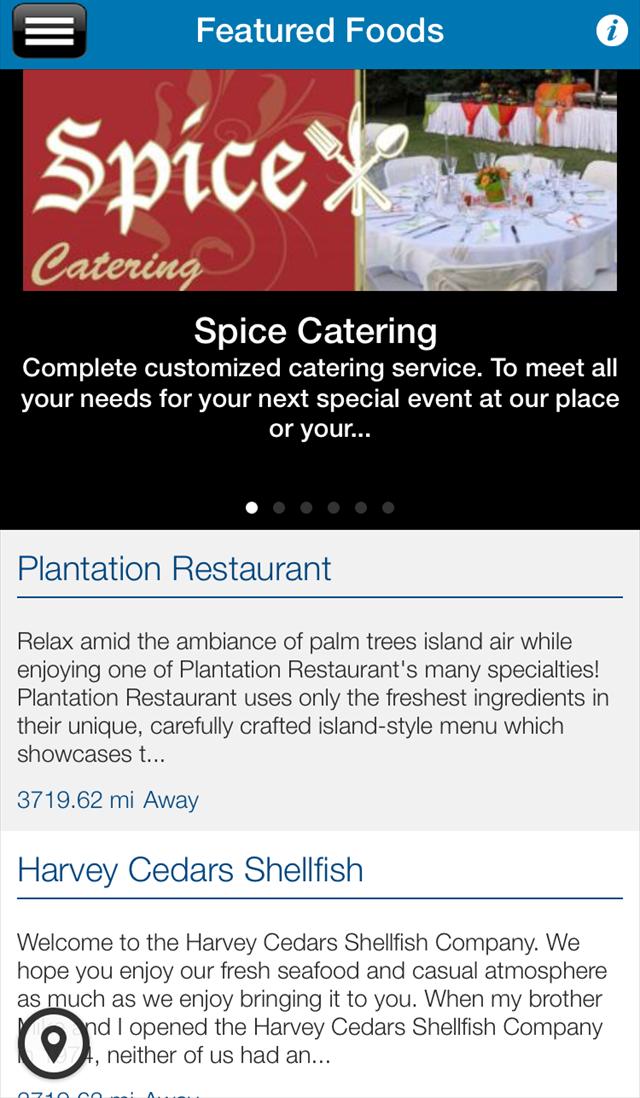Open the hamburger drawer menu
Screen dimensions: 640x1098
click(49, 31)
